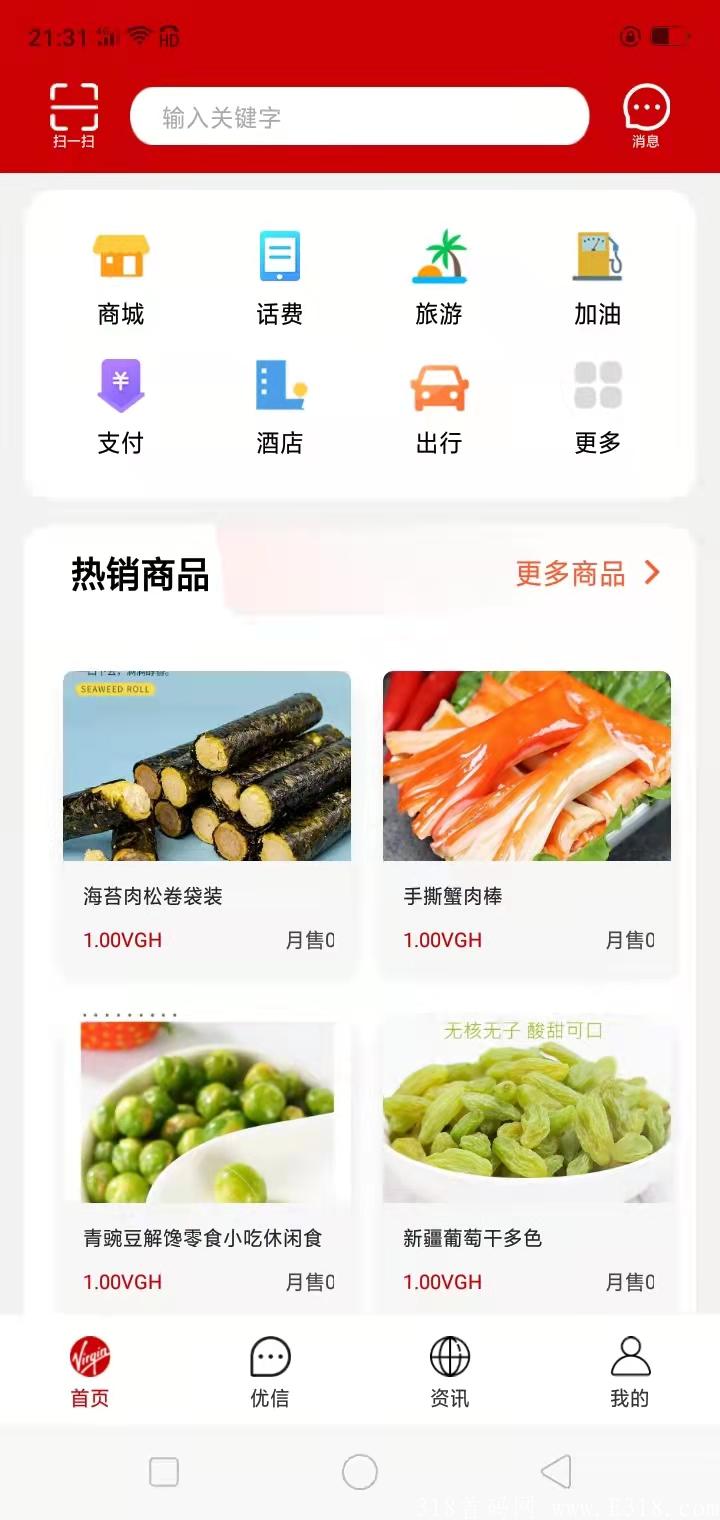This screenshot has width=720, height=1520.
Task: Open the 商城 mall icon
Action: [x=122, y=270]
